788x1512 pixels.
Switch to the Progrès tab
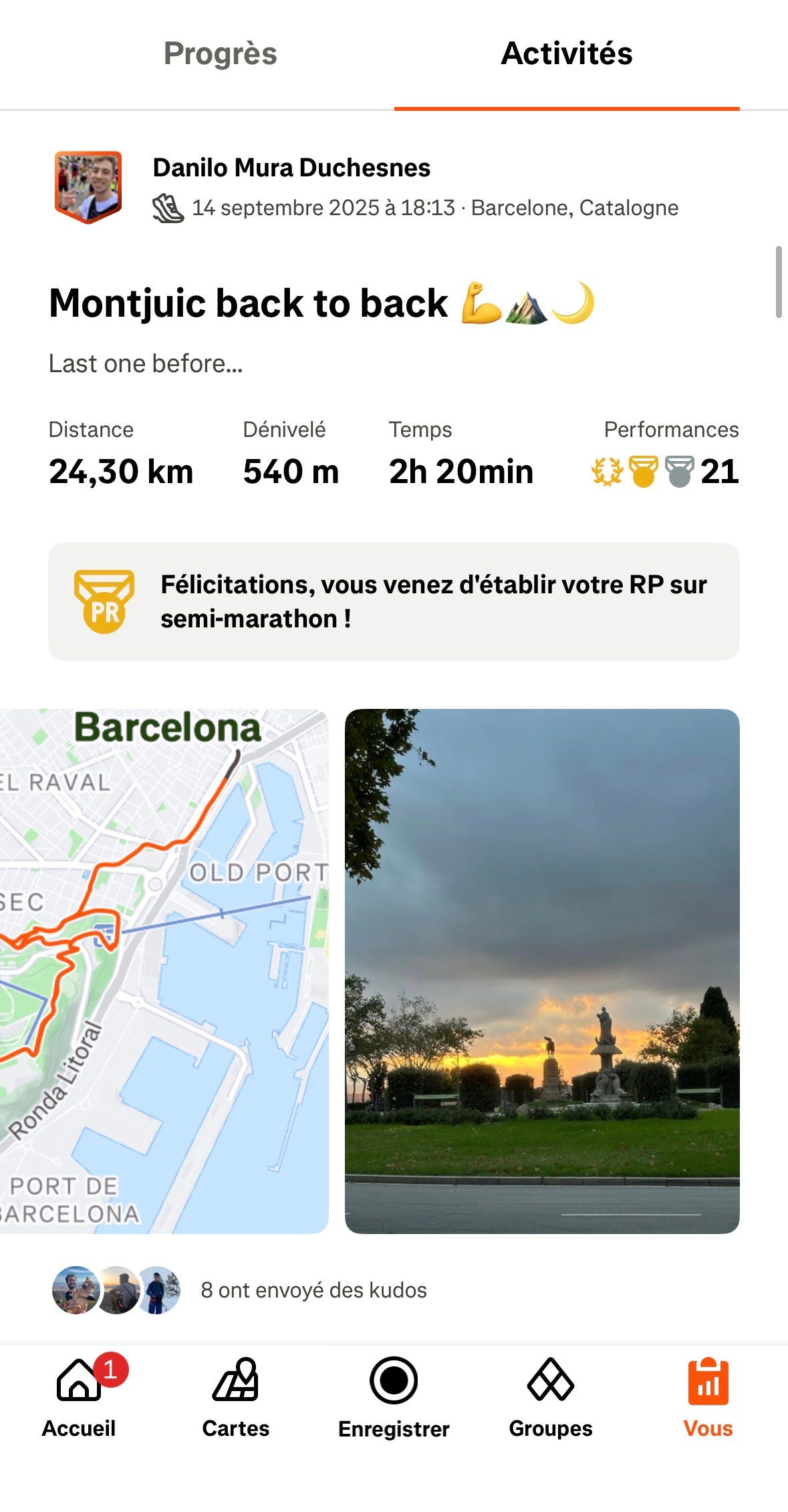(x=220, y=54)
